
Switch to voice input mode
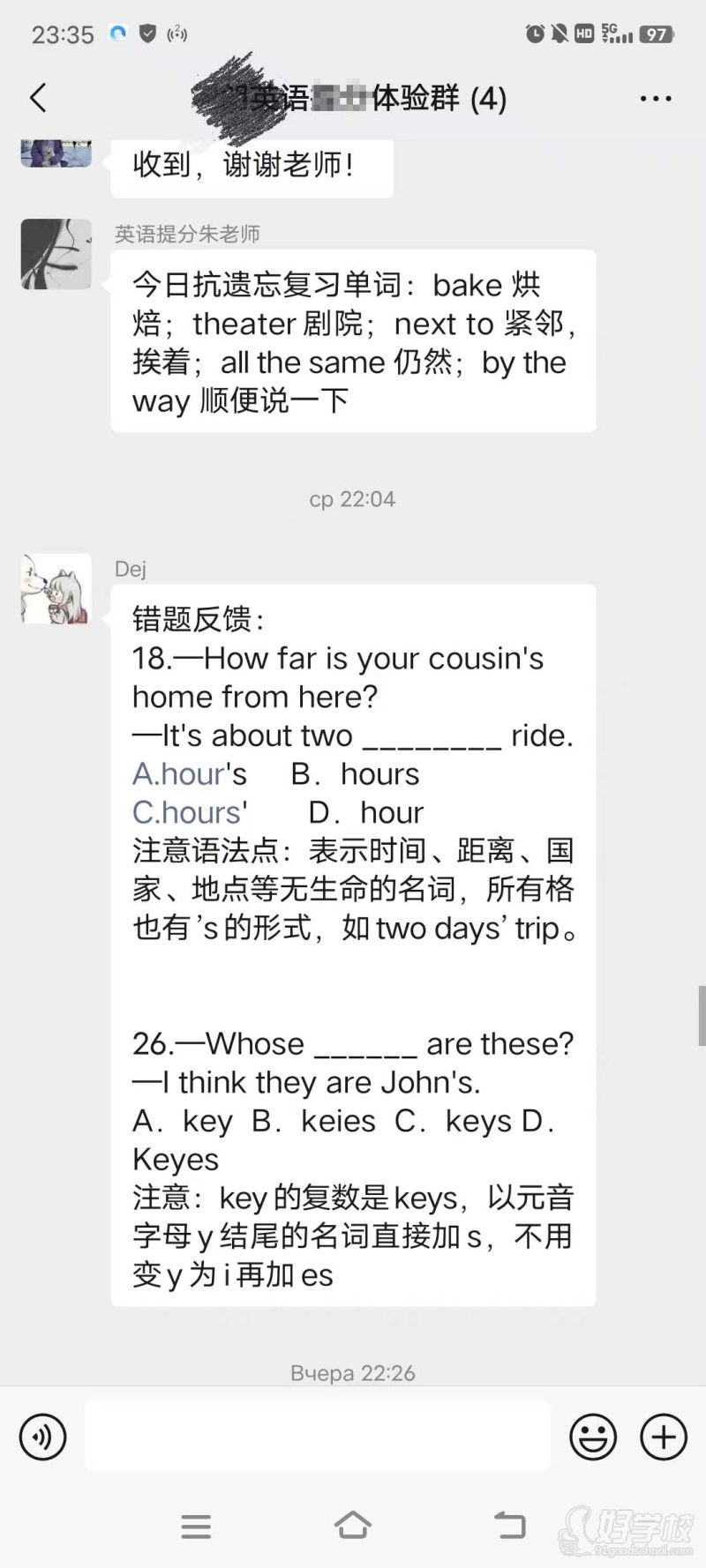tap(41, 1437)
